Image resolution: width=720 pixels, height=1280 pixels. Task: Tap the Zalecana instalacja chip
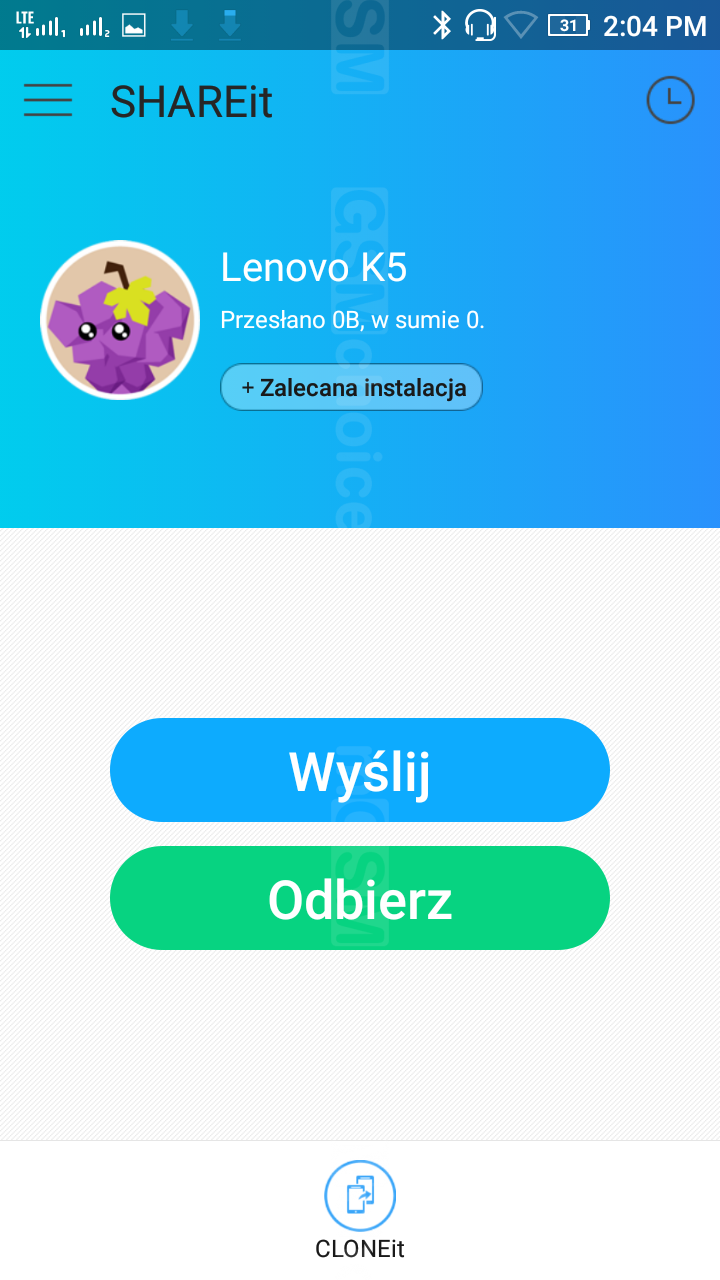(351, 387)
